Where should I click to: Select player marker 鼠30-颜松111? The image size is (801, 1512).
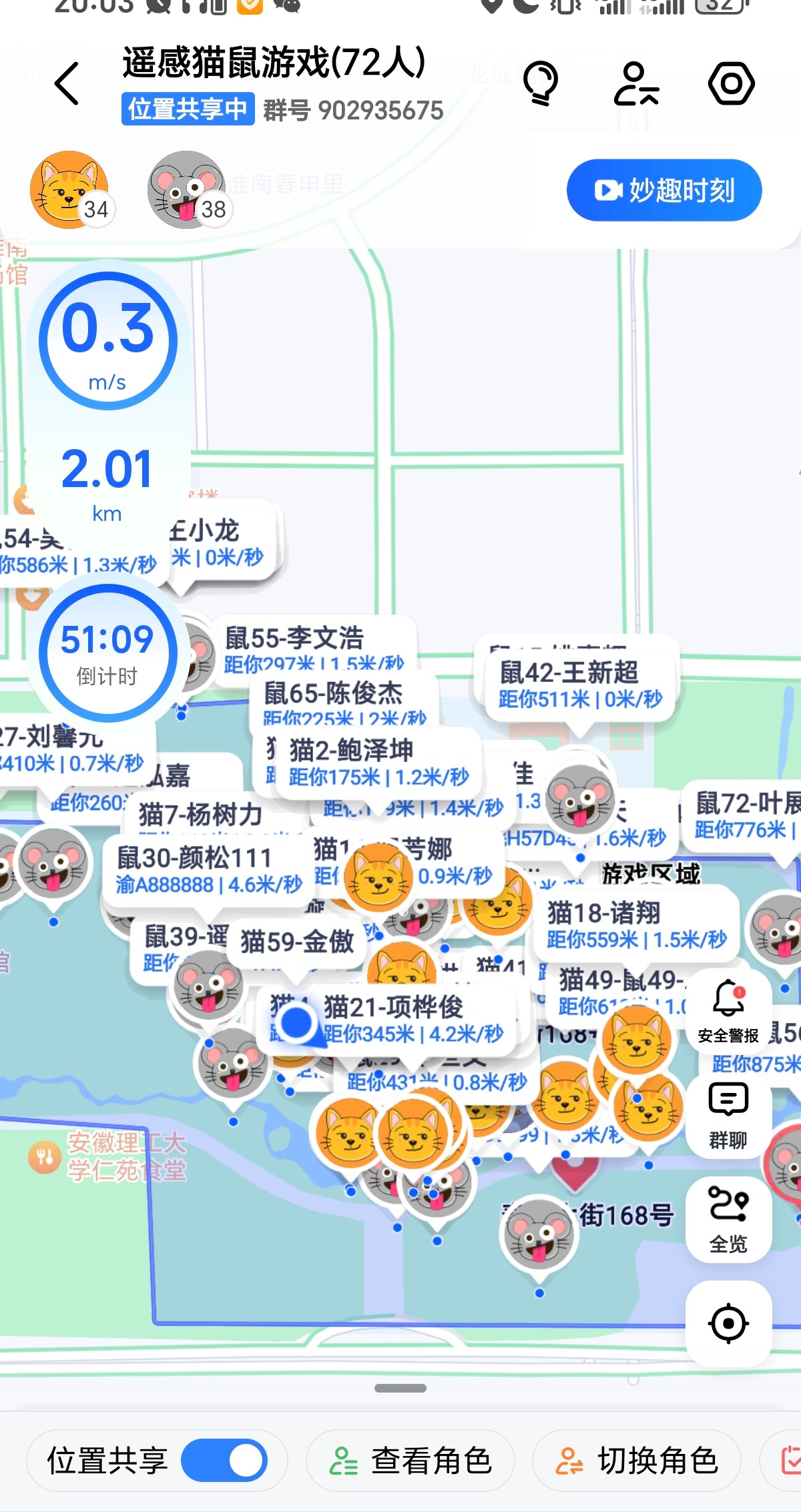point(208,871)
